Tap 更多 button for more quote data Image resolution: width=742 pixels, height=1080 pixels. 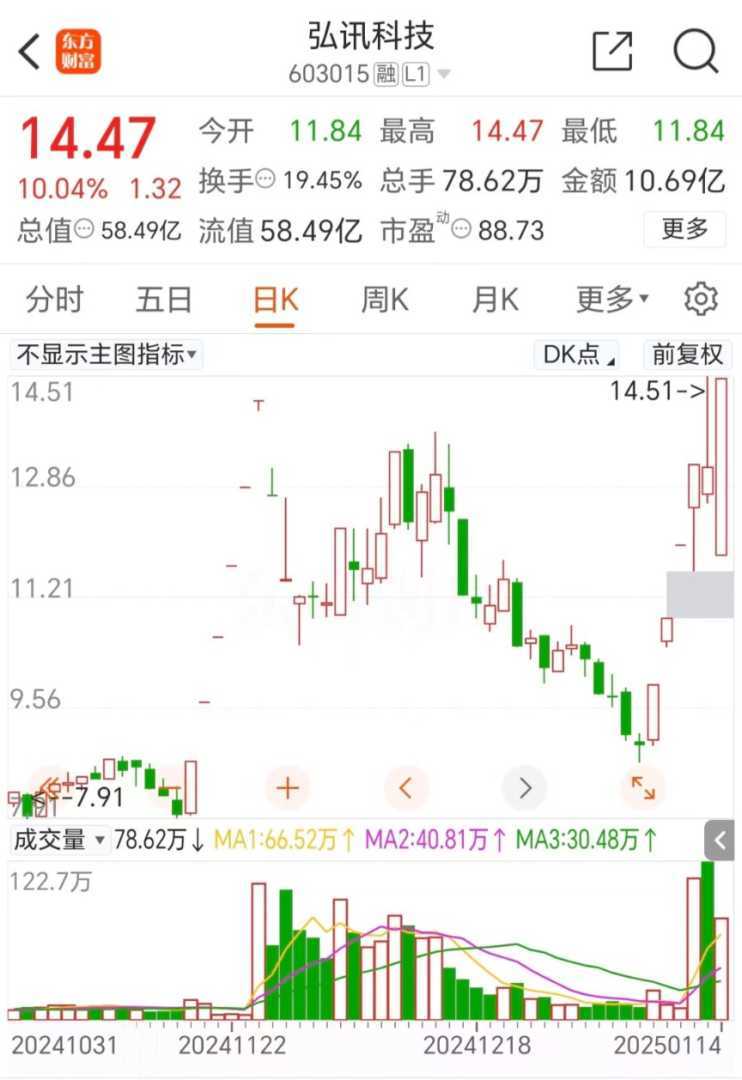click(685, 229)
